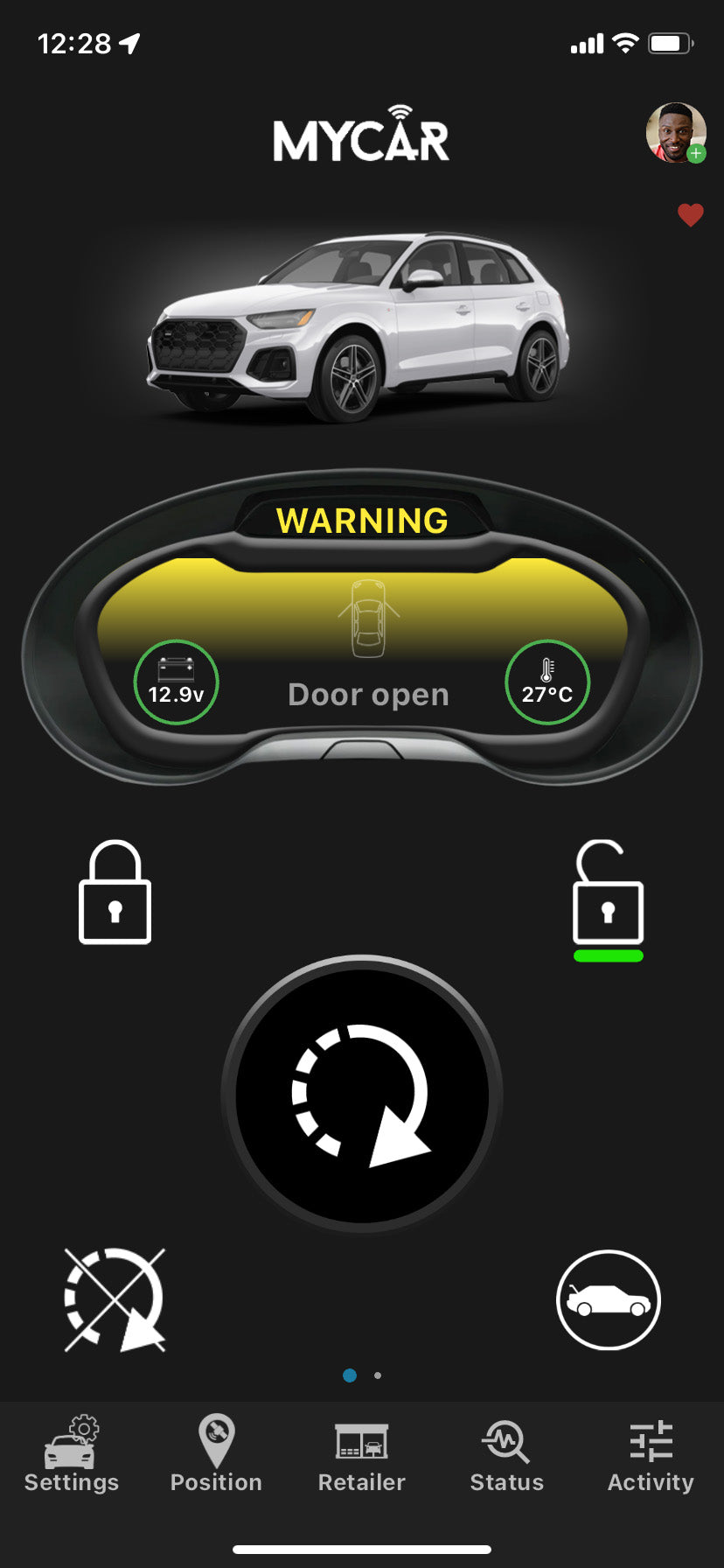
Task: Start the engine remotely
Action: (362, 1095)
